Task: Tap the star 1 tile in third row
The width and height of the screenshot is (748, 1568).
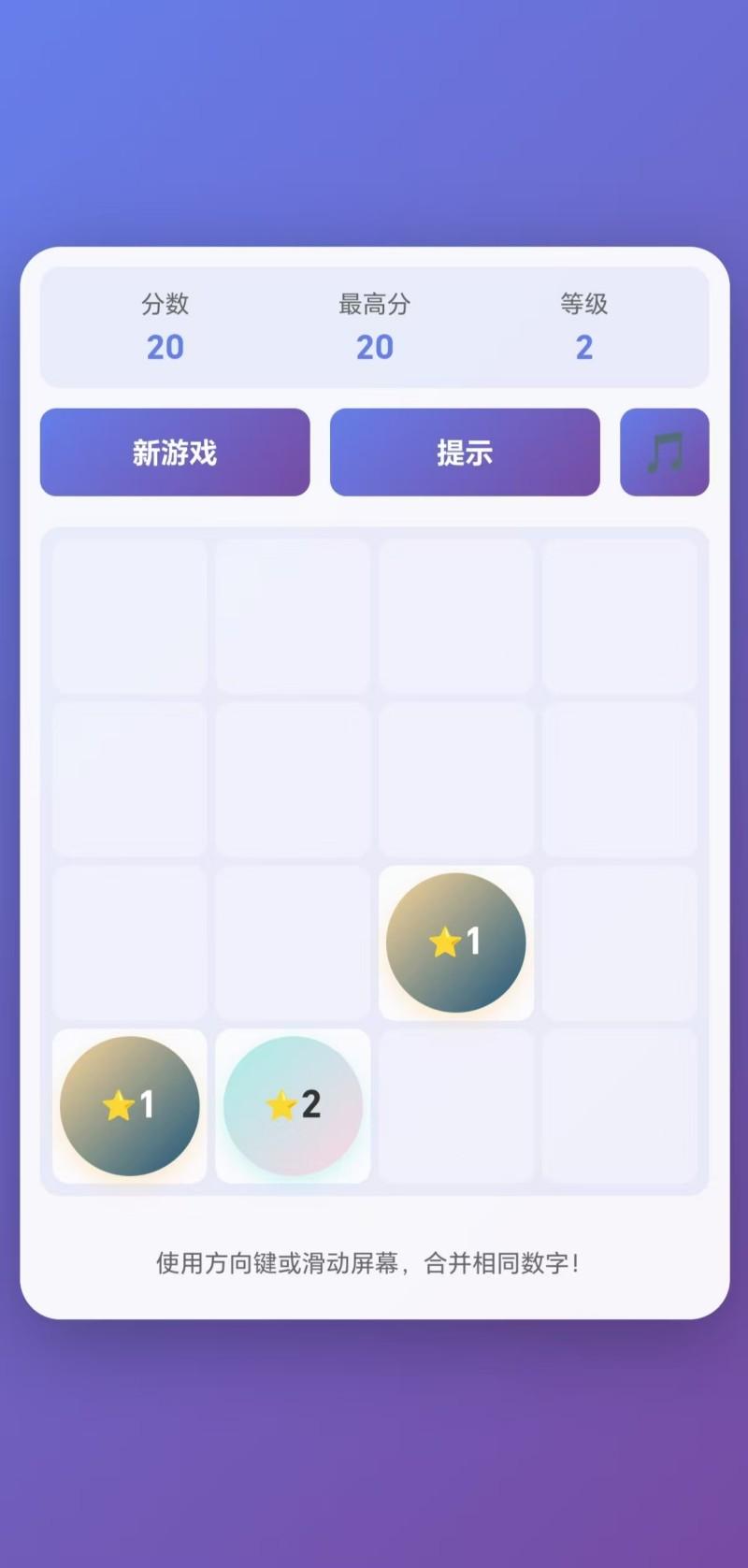Action: 457,942
